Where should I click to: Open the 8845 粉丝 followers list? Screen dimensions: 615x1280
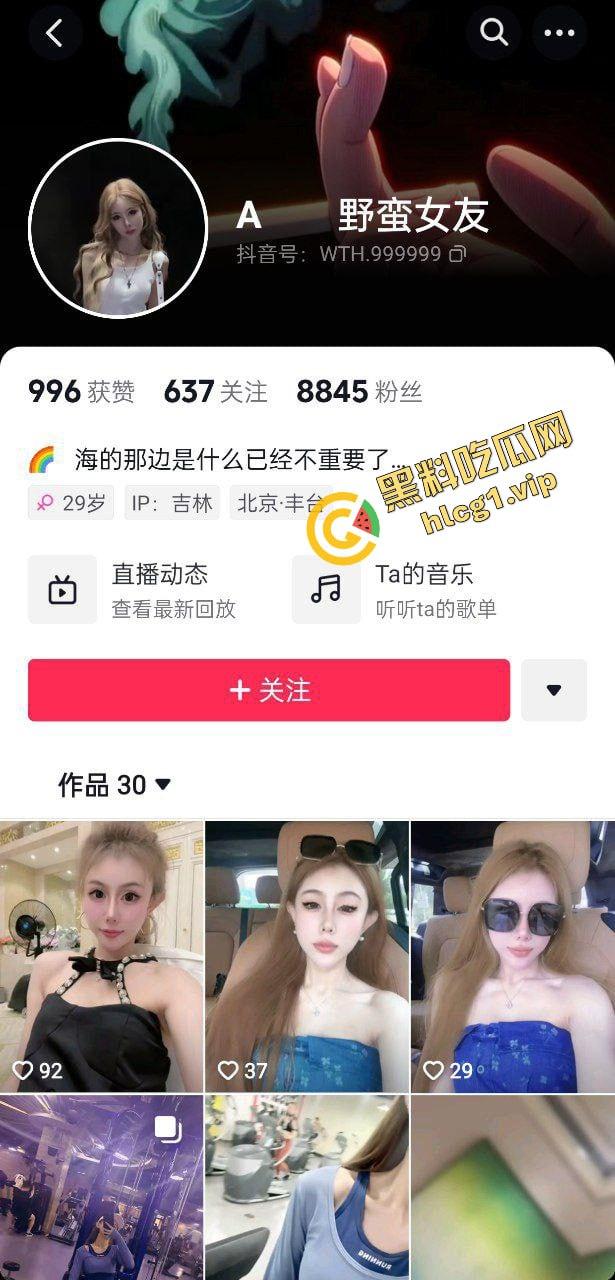click(x=358, y=392)
